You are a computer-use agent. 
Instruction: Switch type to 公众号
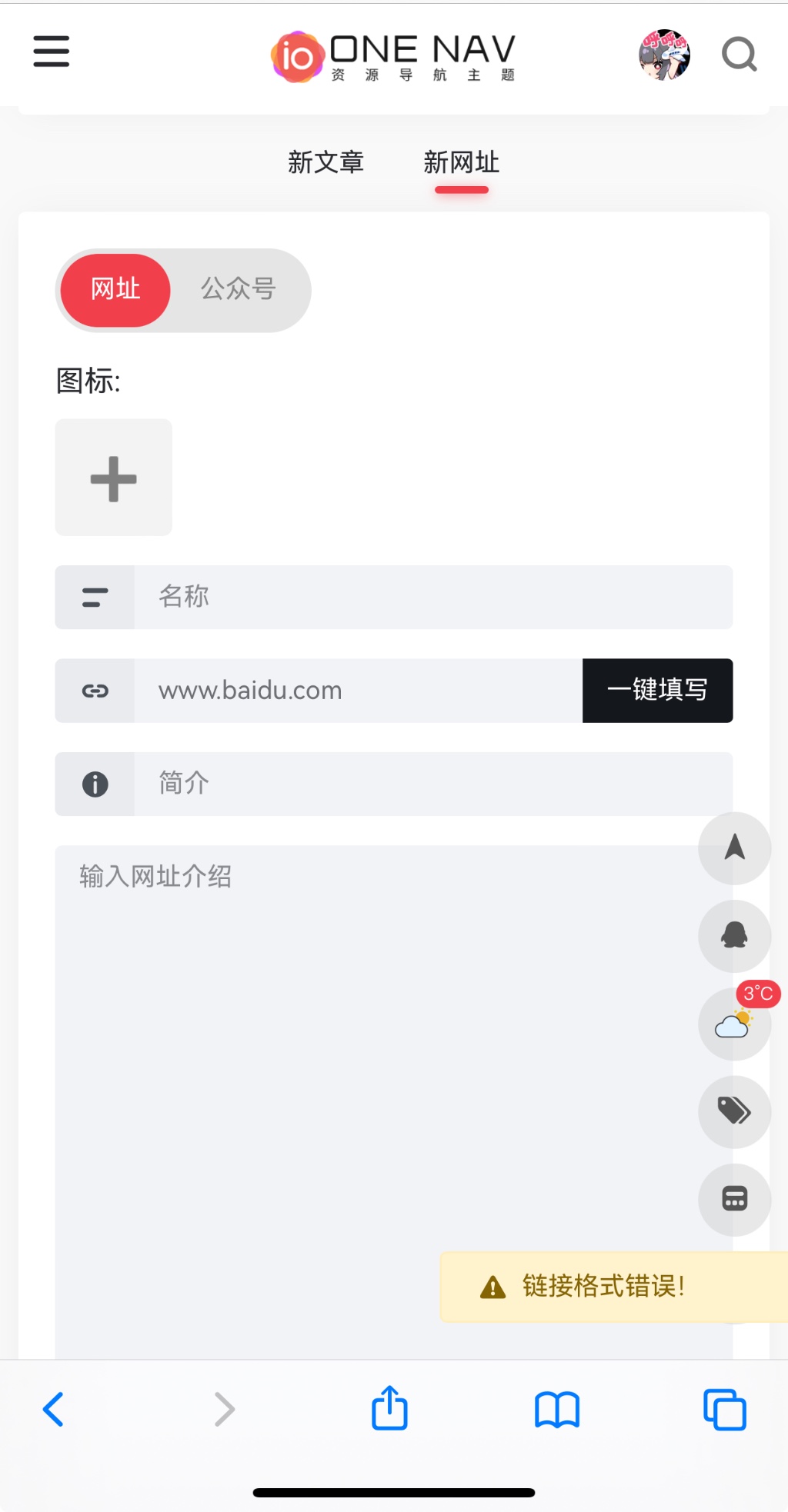(239, 290)
